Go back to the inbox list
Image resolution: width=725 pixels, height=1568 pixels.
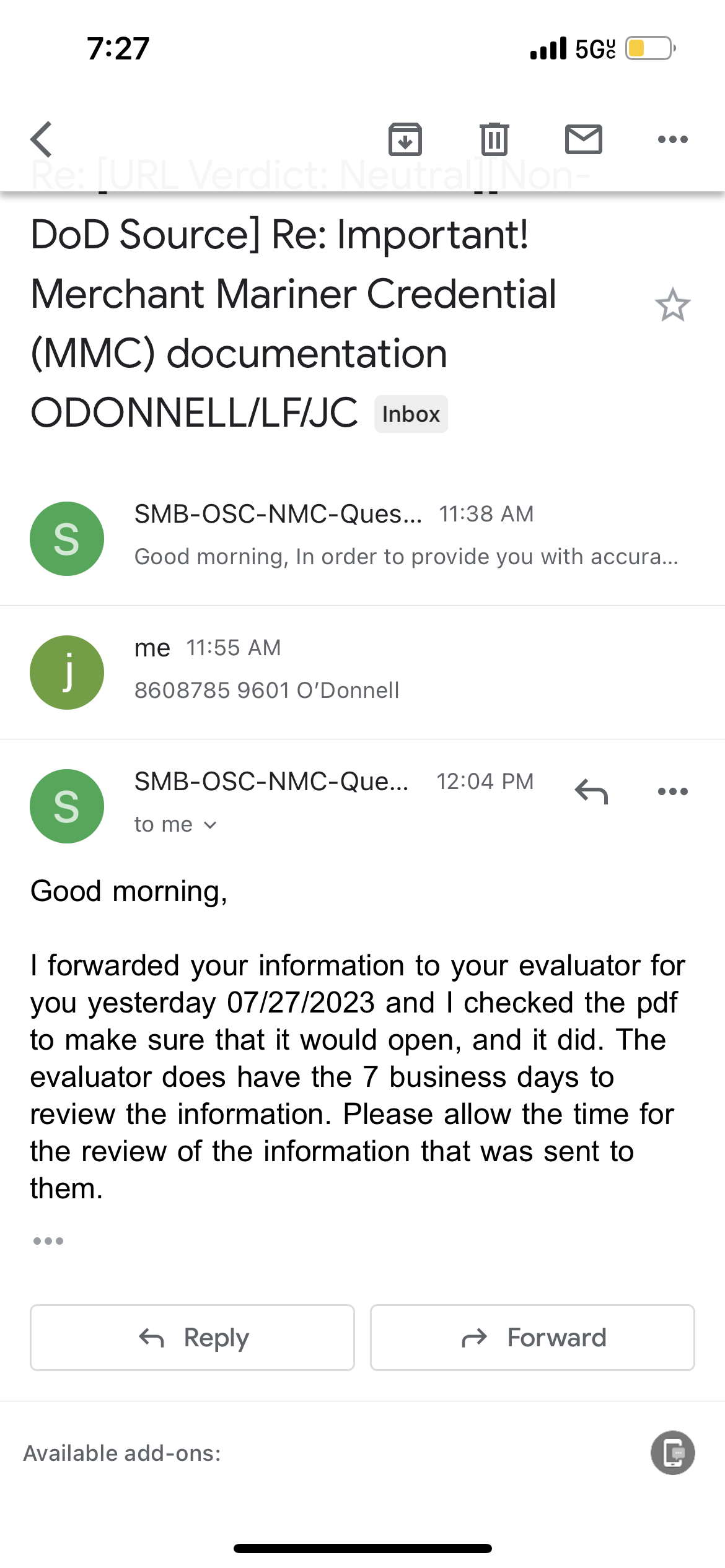[x=42, y=139]
